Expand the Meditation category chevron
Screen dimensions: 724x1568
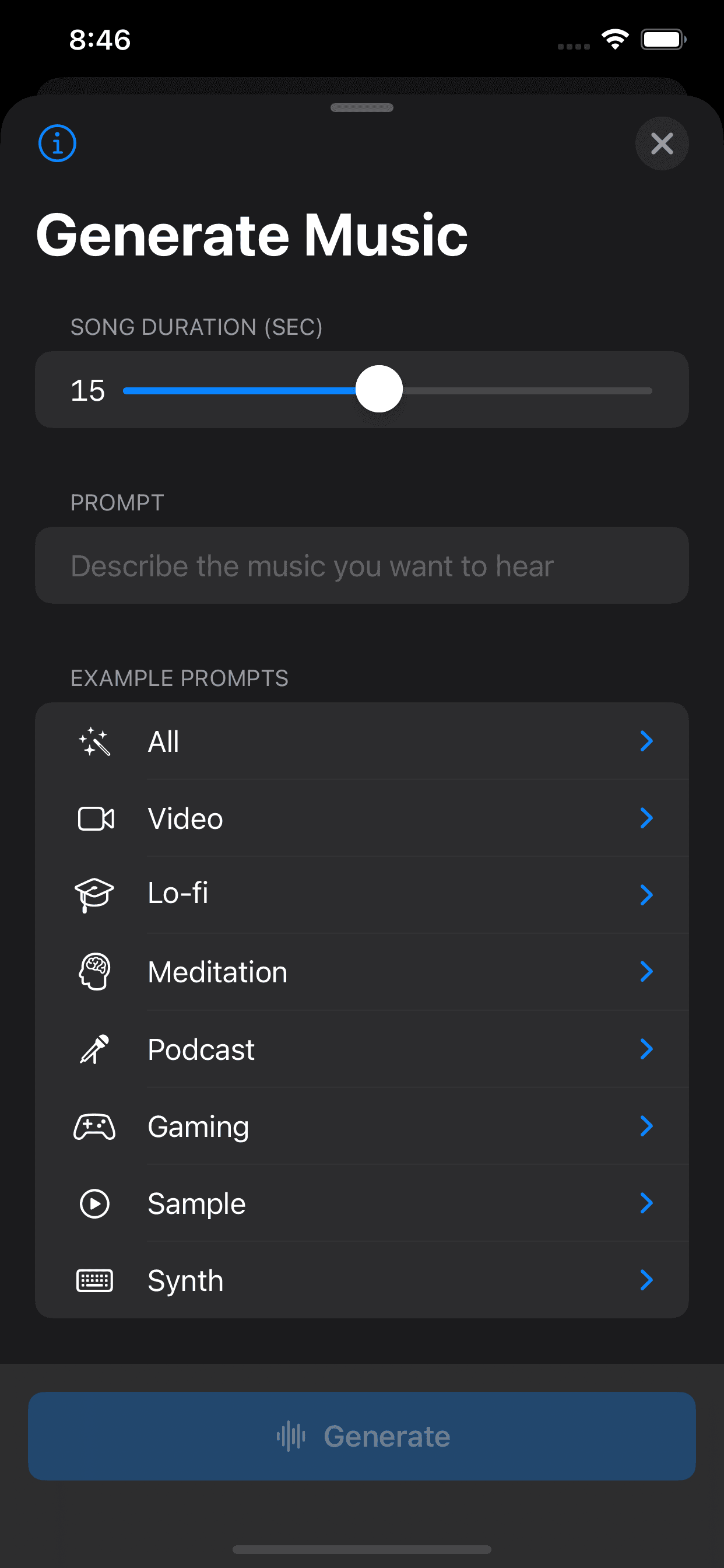tap(646, 971)
